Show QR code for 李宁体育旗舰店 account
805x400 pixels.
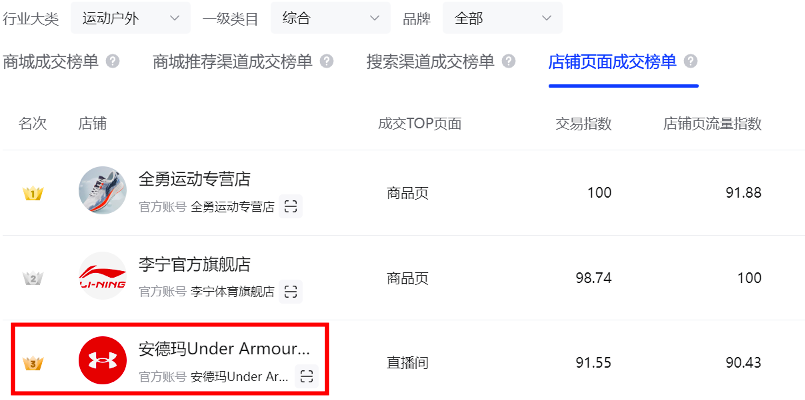click(291, 292)
